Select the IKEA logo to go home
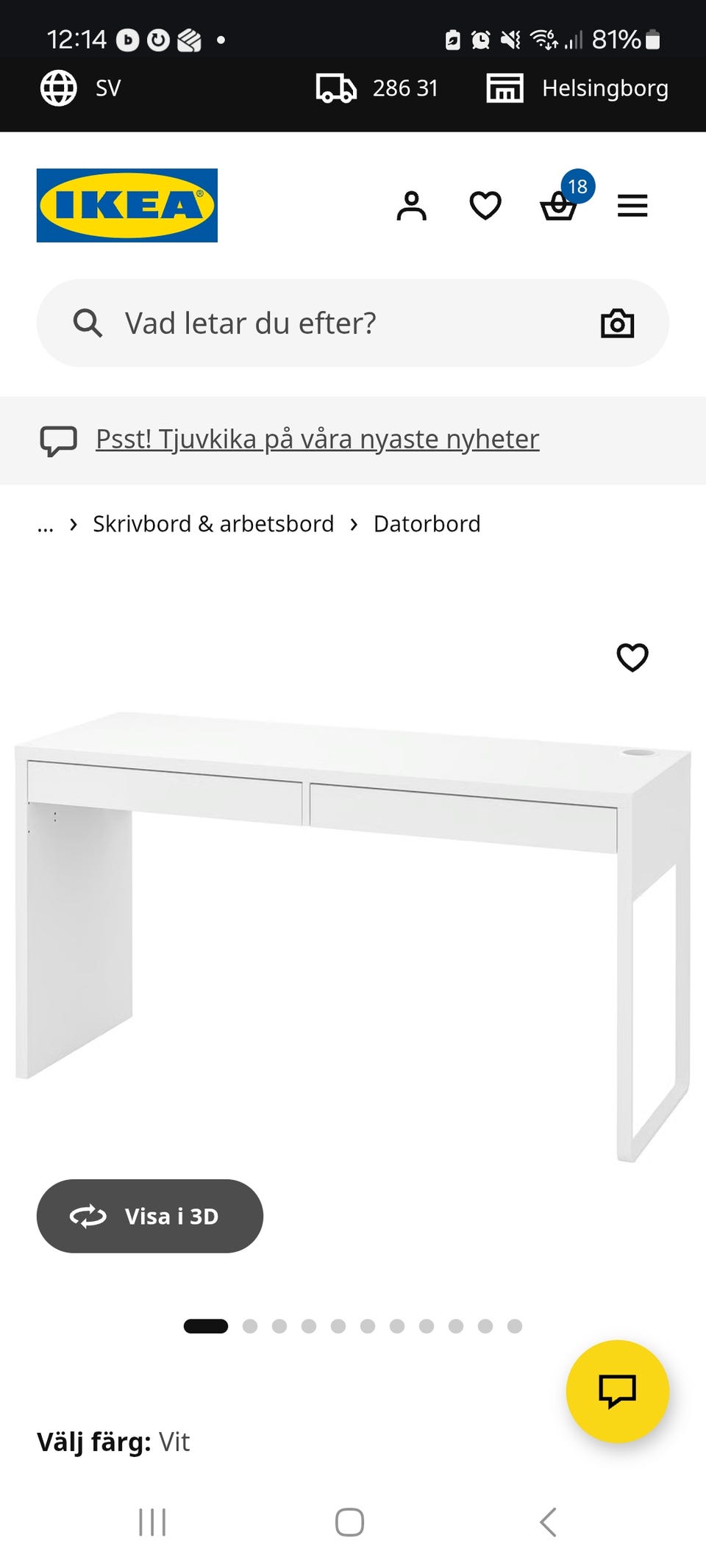The image size is (706, 1568). 126,205
